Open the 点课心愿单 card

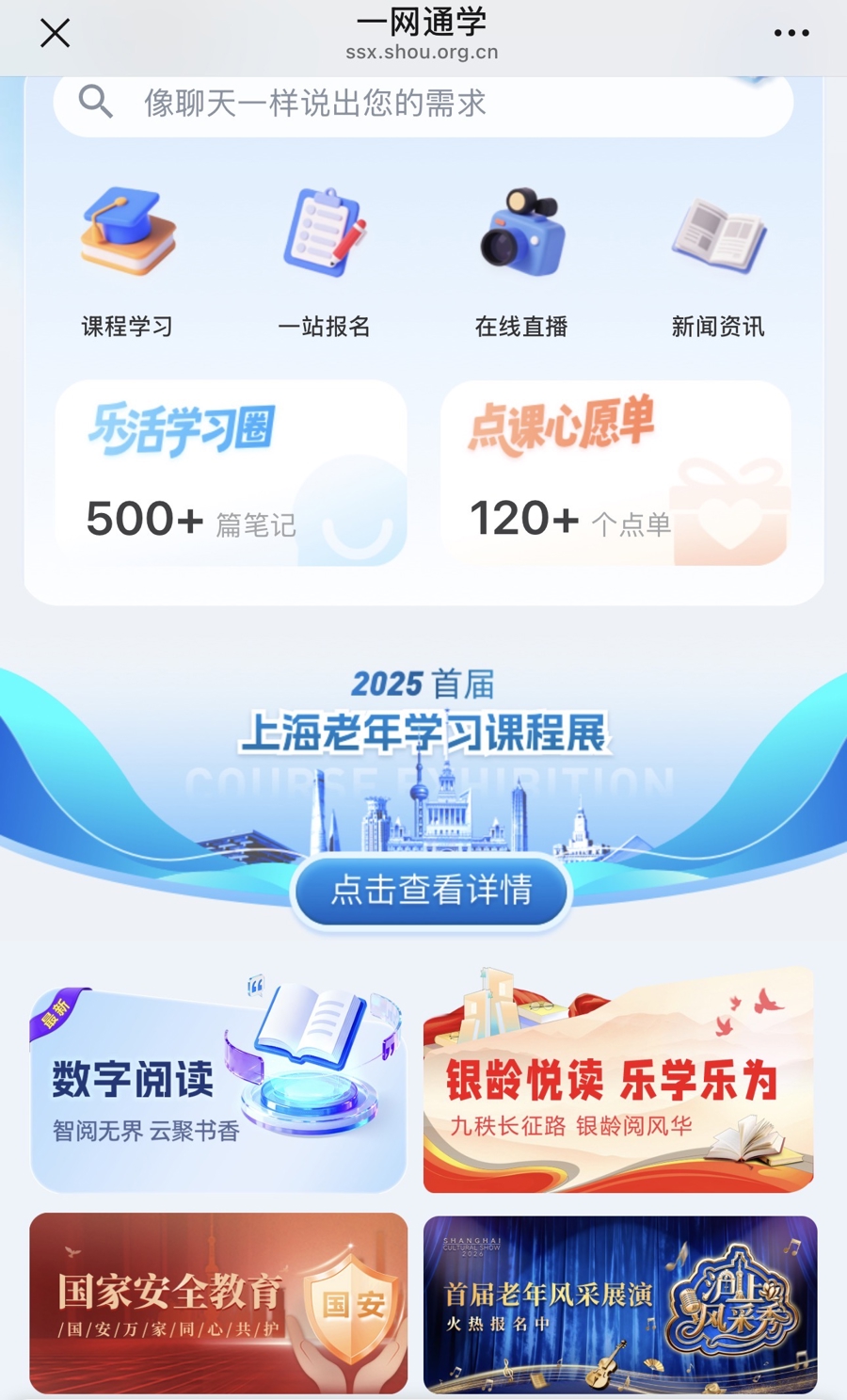tap(615, 473)
